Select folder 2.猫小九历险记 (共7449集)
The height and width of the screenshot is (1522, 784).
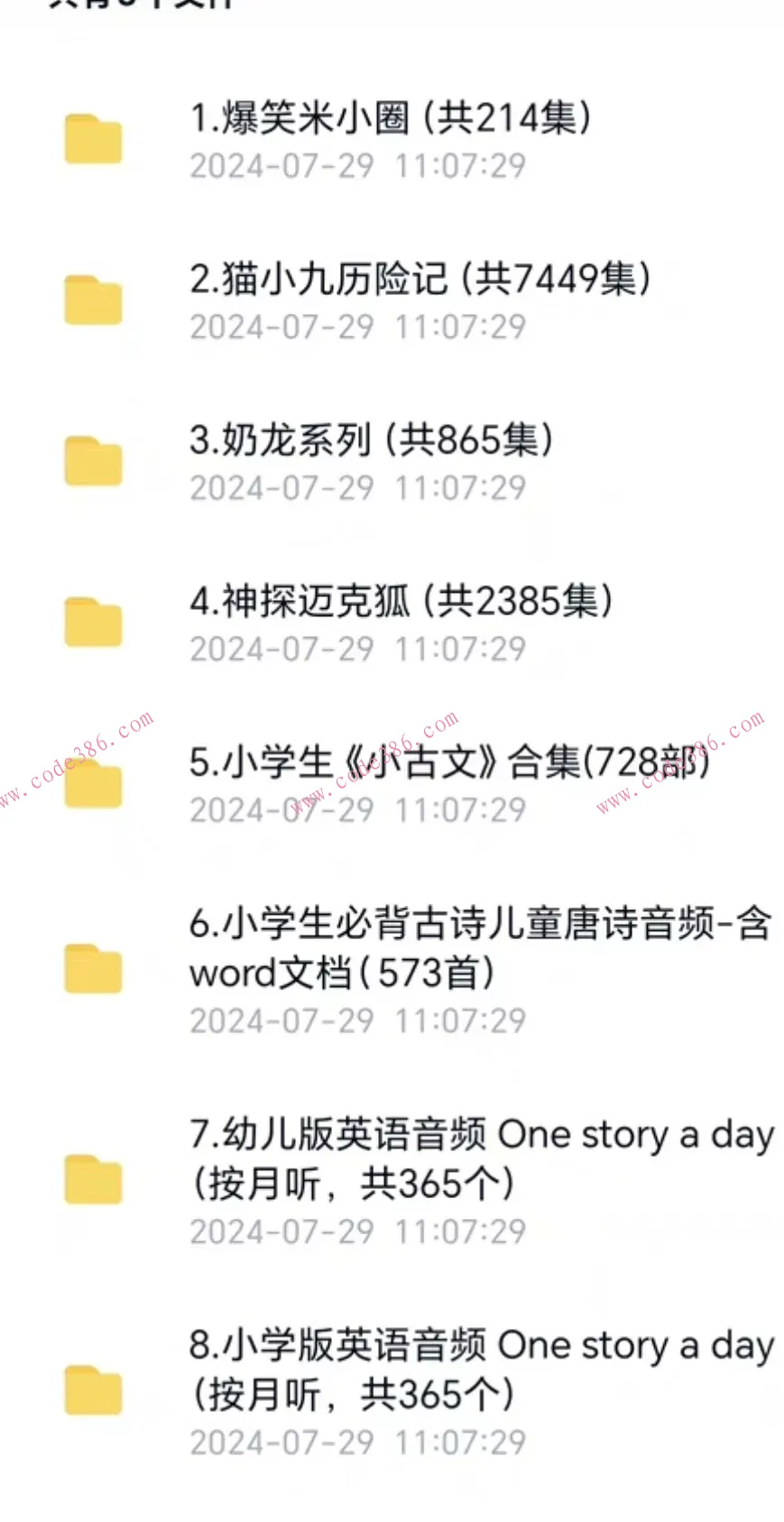(x=420, y=279)
